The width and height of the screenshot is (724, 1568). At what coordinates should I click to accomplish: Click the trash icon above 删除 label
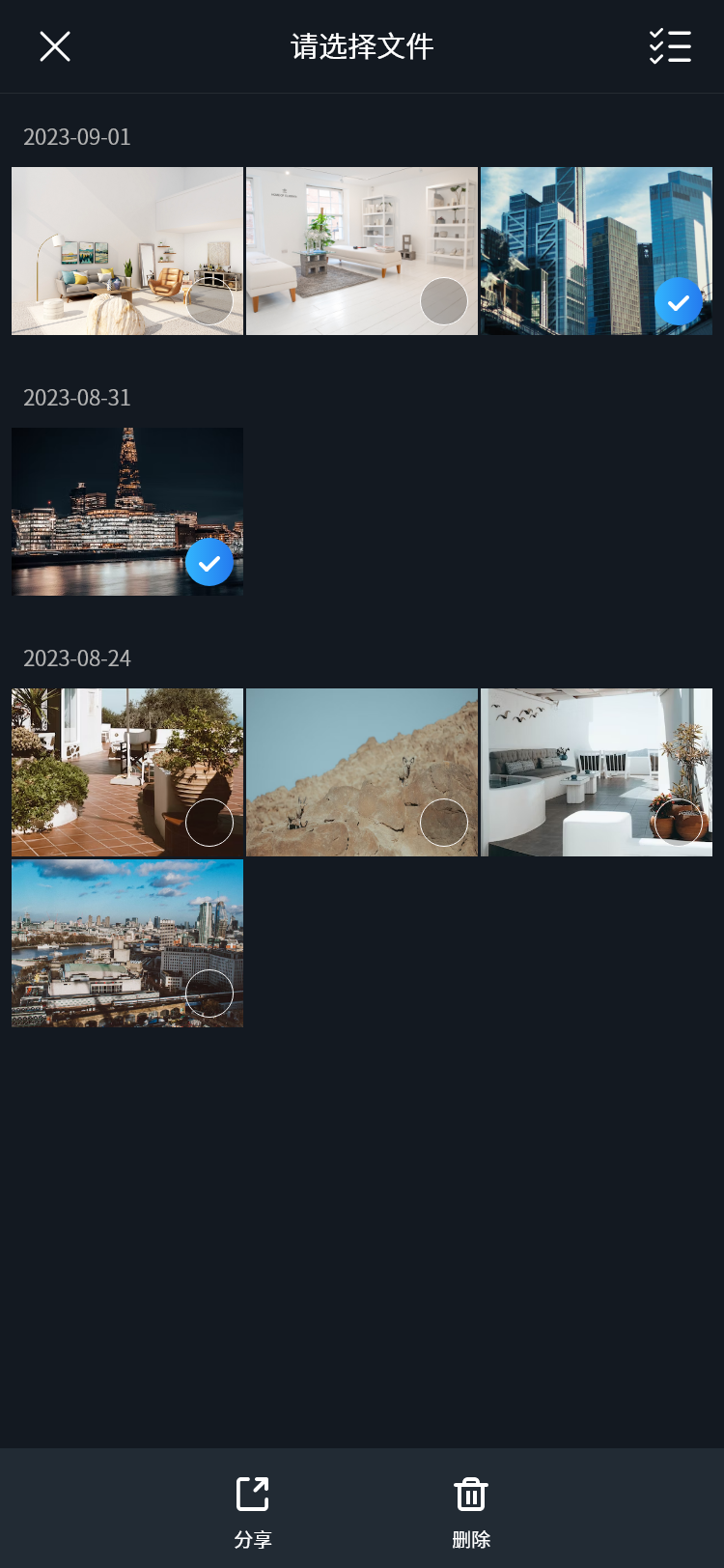(x=470, y=1493)
